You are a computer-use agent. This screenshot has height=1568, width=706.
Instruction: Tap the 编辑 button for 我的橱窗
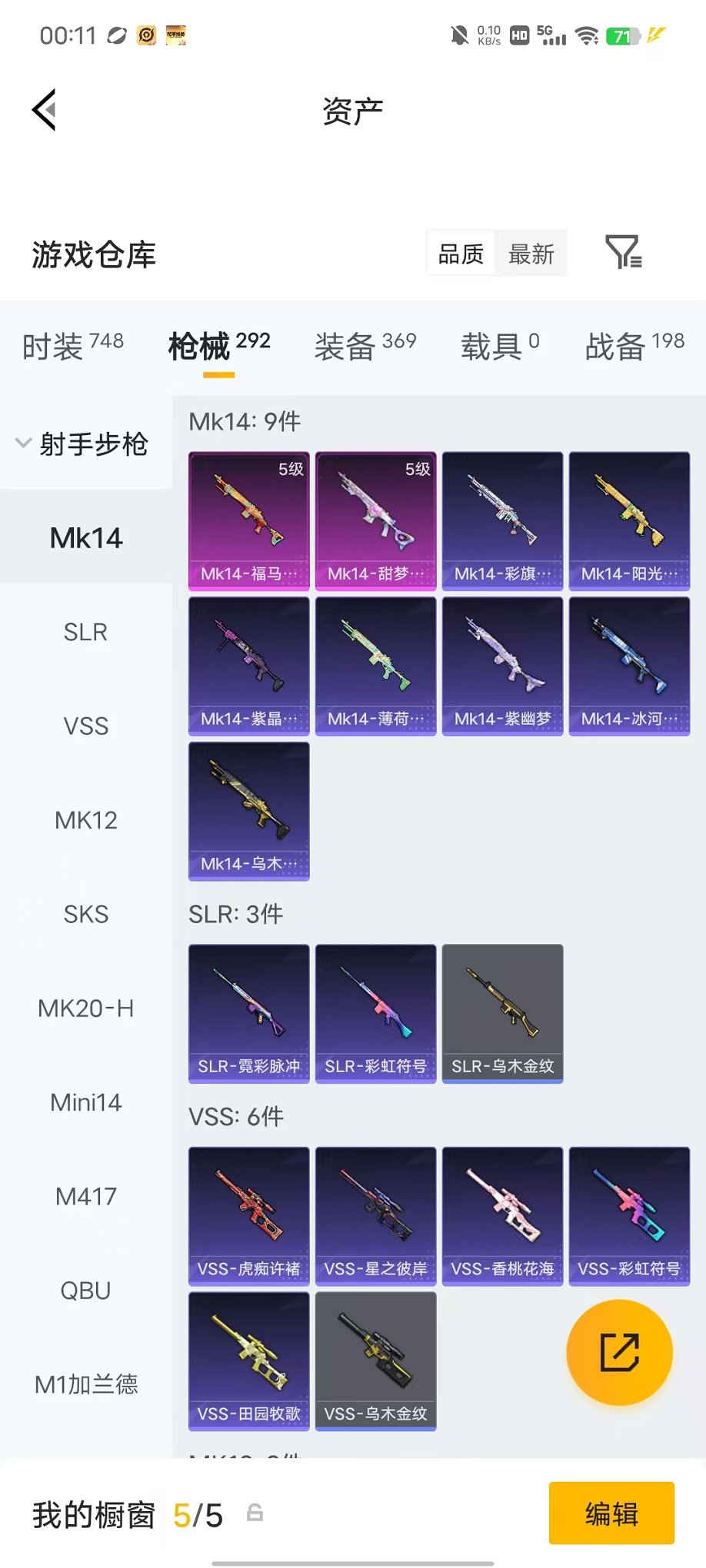pyautogui.click(x=611, y=1513)
